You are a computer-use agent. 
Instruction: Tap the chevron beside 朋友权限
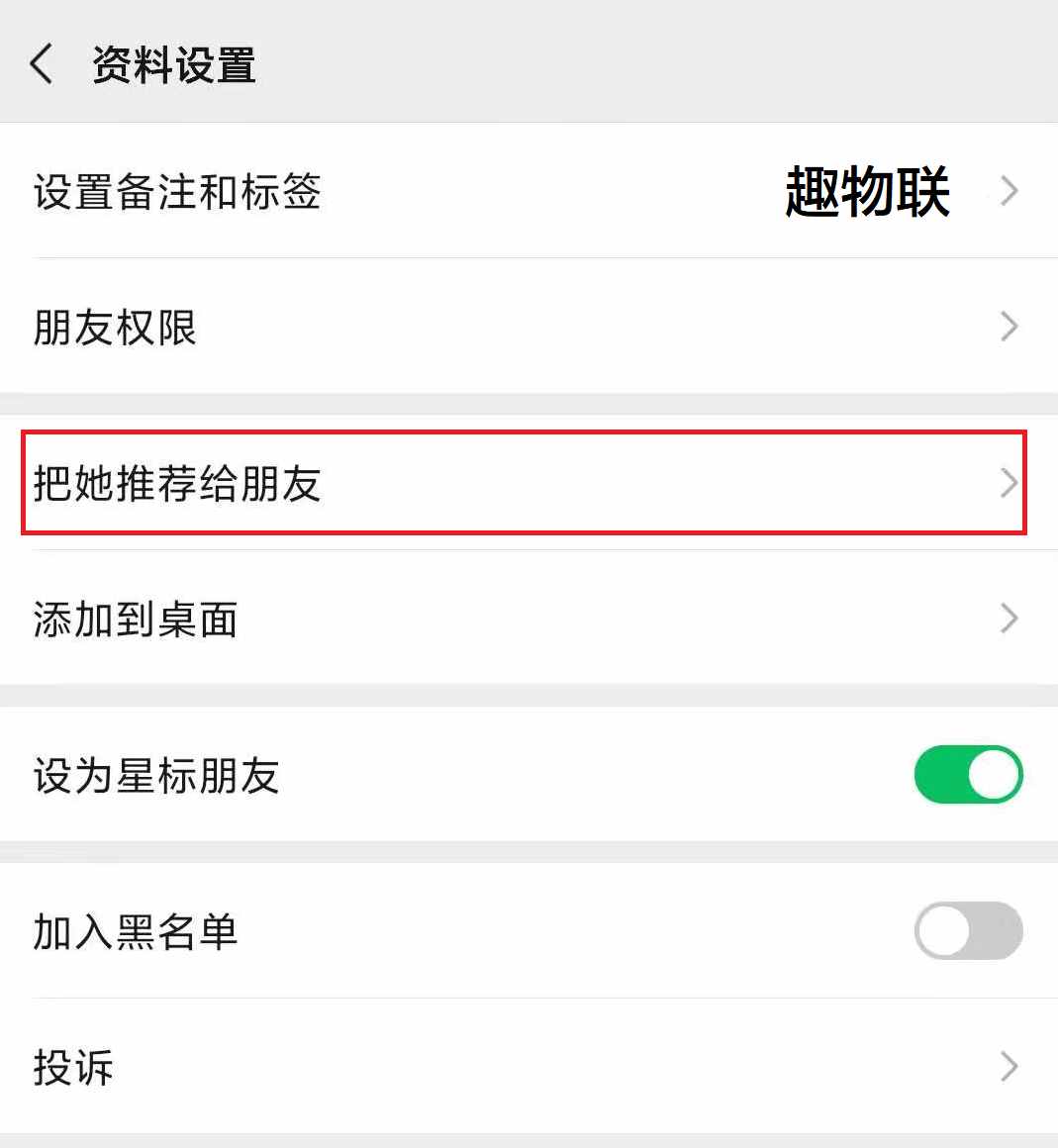point(1009,327)
